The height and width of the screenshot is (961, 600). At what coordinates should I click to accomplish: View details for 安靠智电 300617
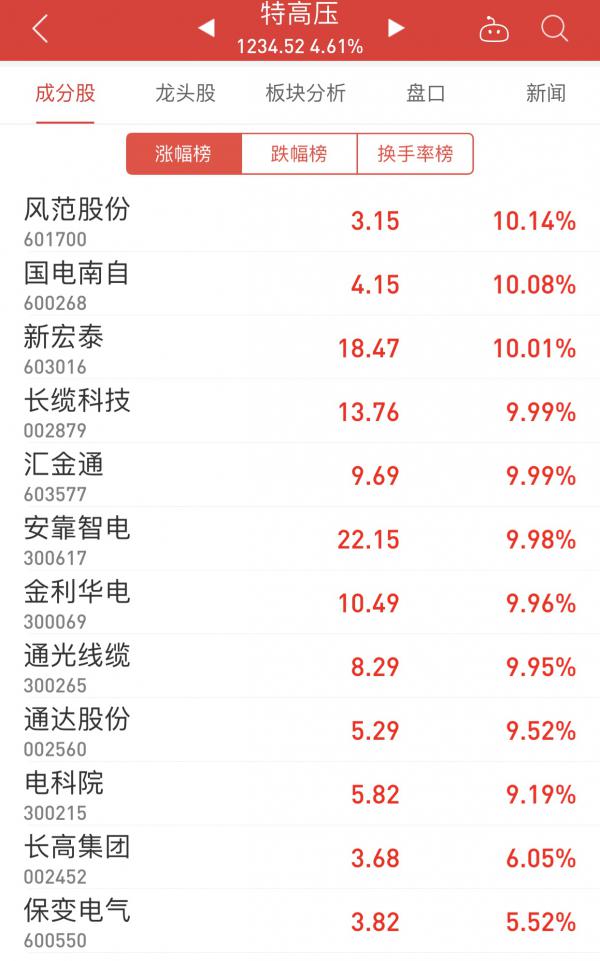click(300, 539)
